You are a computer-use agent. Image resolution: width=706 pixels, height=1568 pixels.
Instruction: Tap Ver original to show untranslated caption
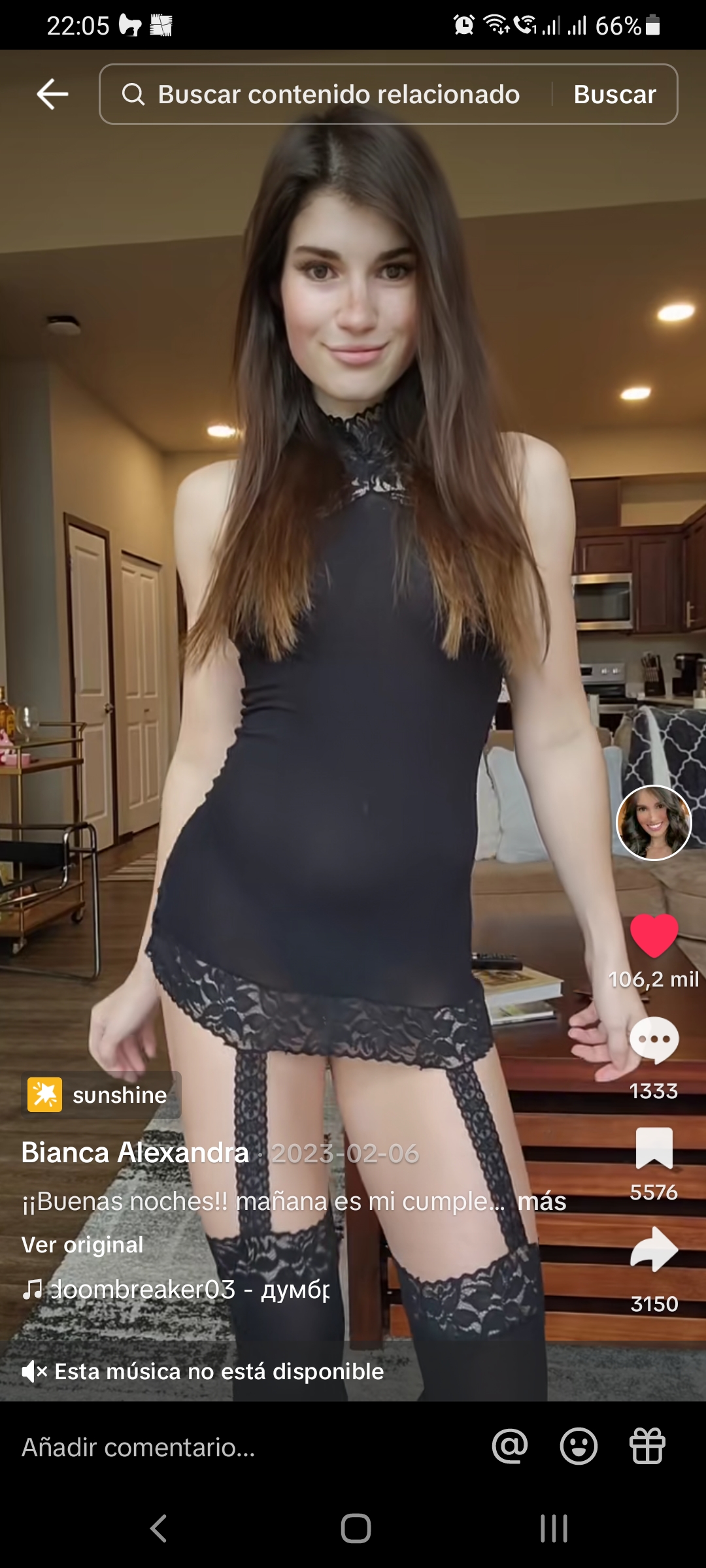[x=82, y=1245]
